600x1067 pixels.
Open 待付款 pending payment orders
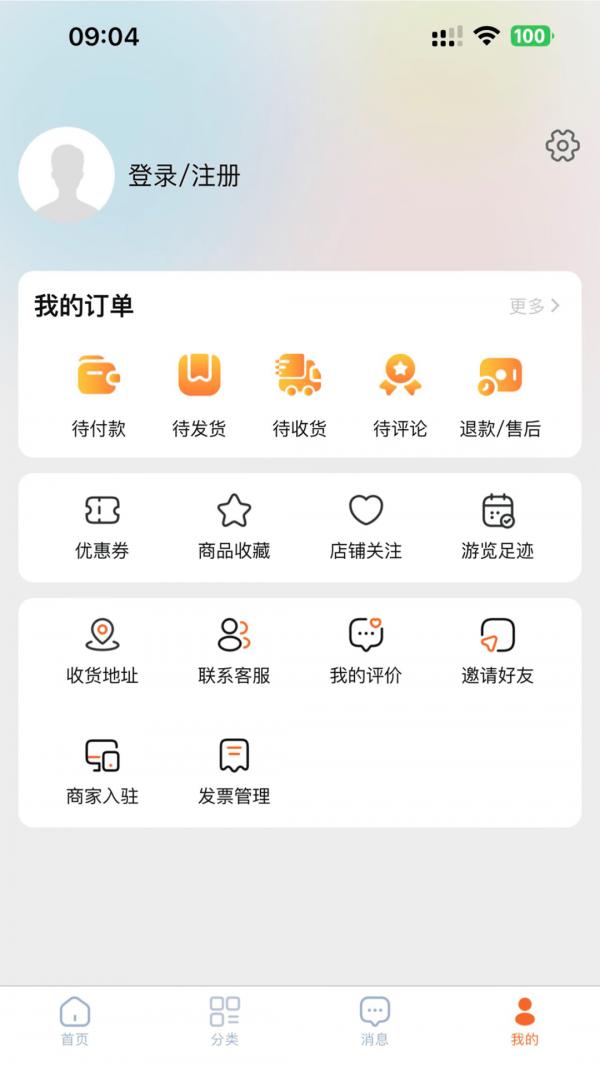click(99, 396)
